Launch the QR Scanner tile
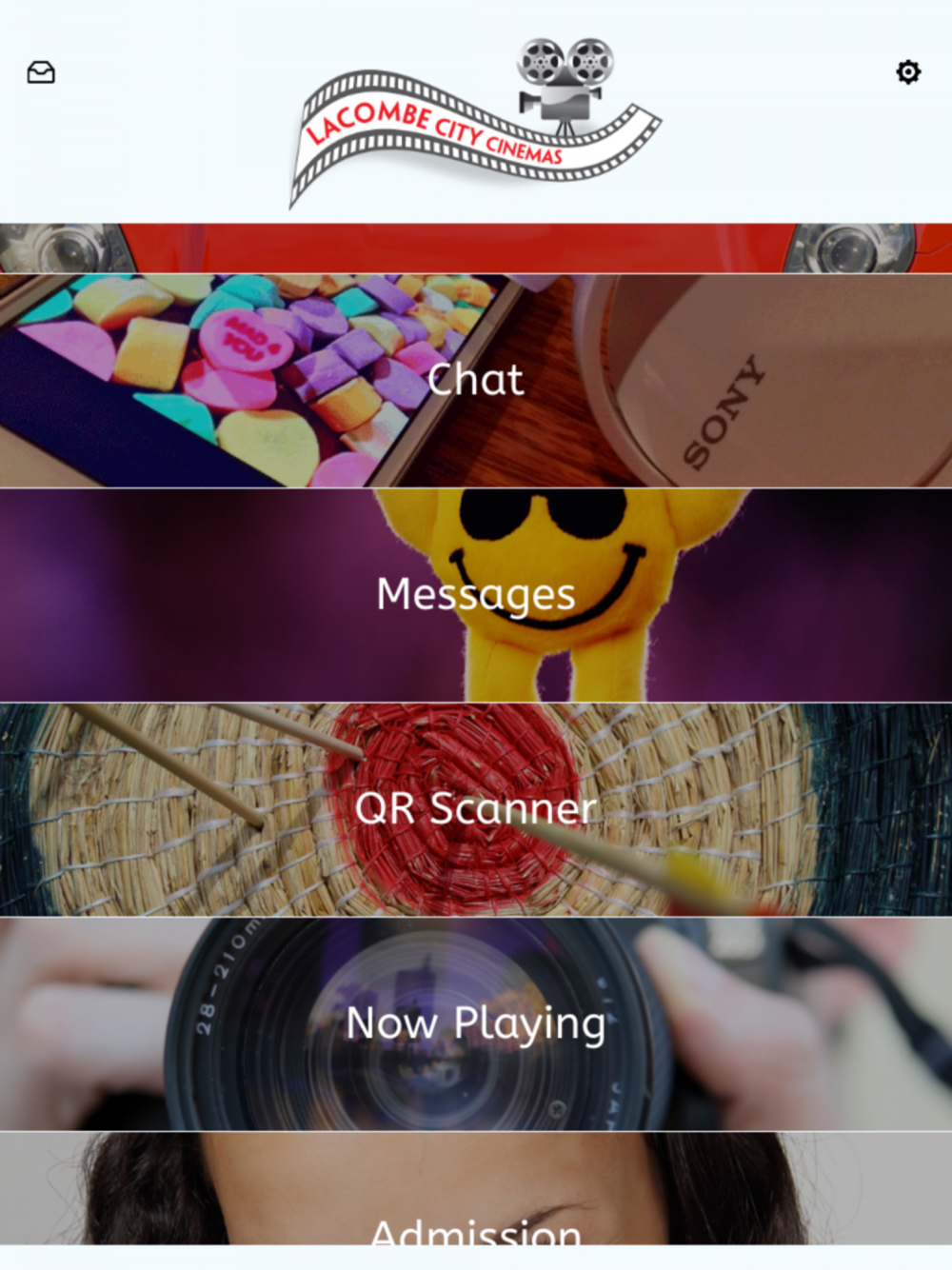The image size is (952, 1270). pos(476,809)
